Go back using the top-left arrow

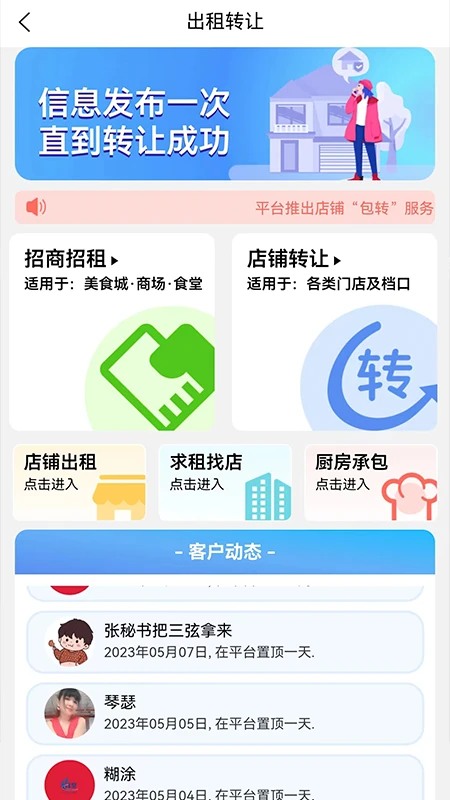[x=24, y=22]
